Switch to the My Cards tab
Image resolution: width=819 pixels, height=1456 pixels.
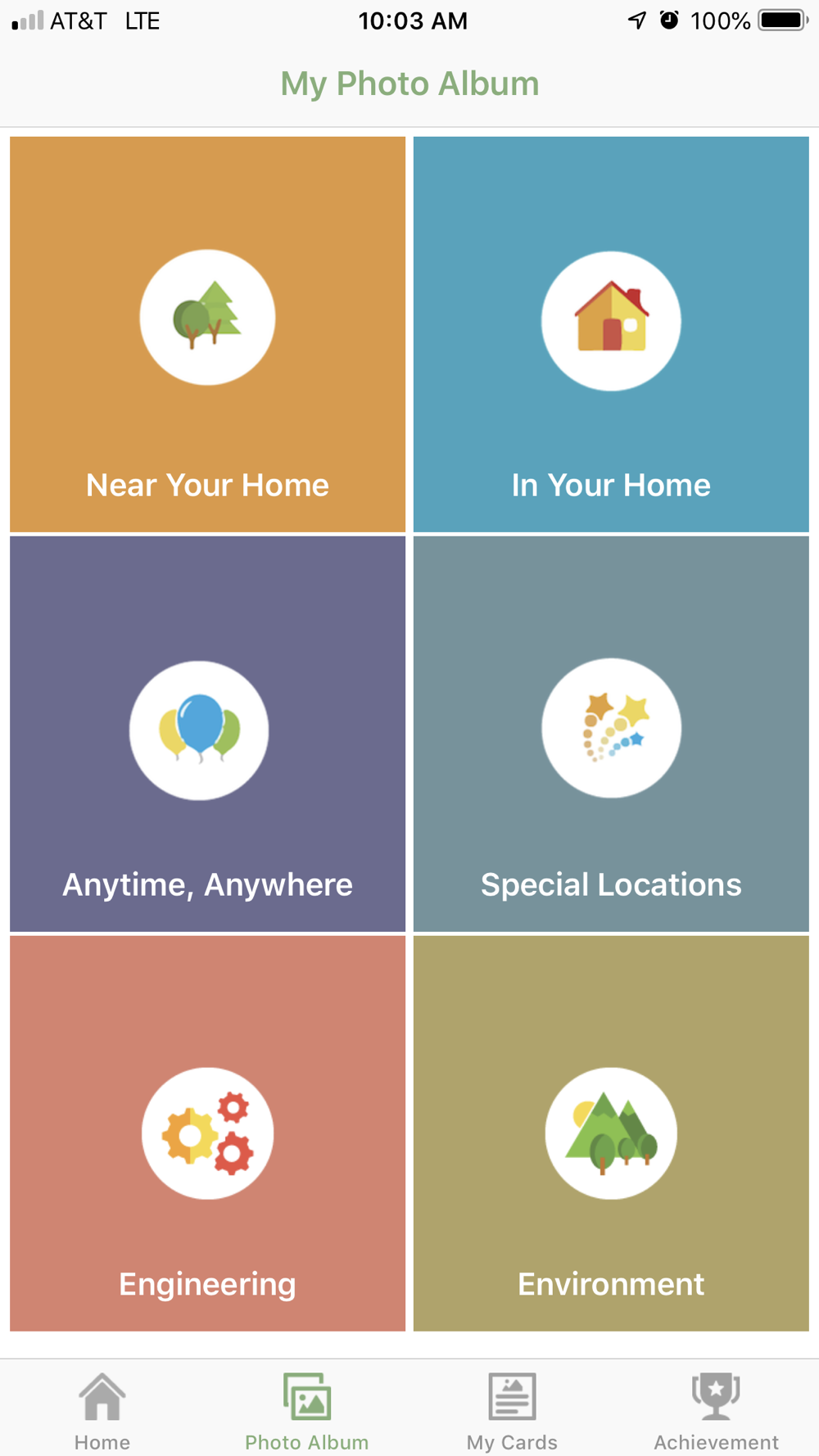click(512, 1410)
